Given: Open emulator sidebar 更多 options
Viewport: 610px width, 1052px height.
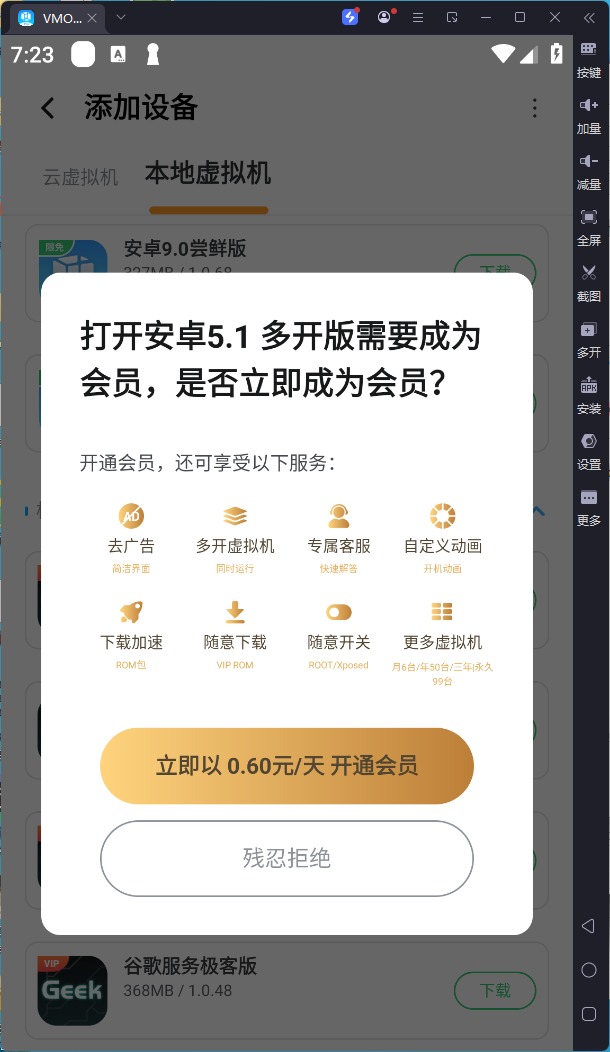Looking at the screenshot, I should click(589, 505).
